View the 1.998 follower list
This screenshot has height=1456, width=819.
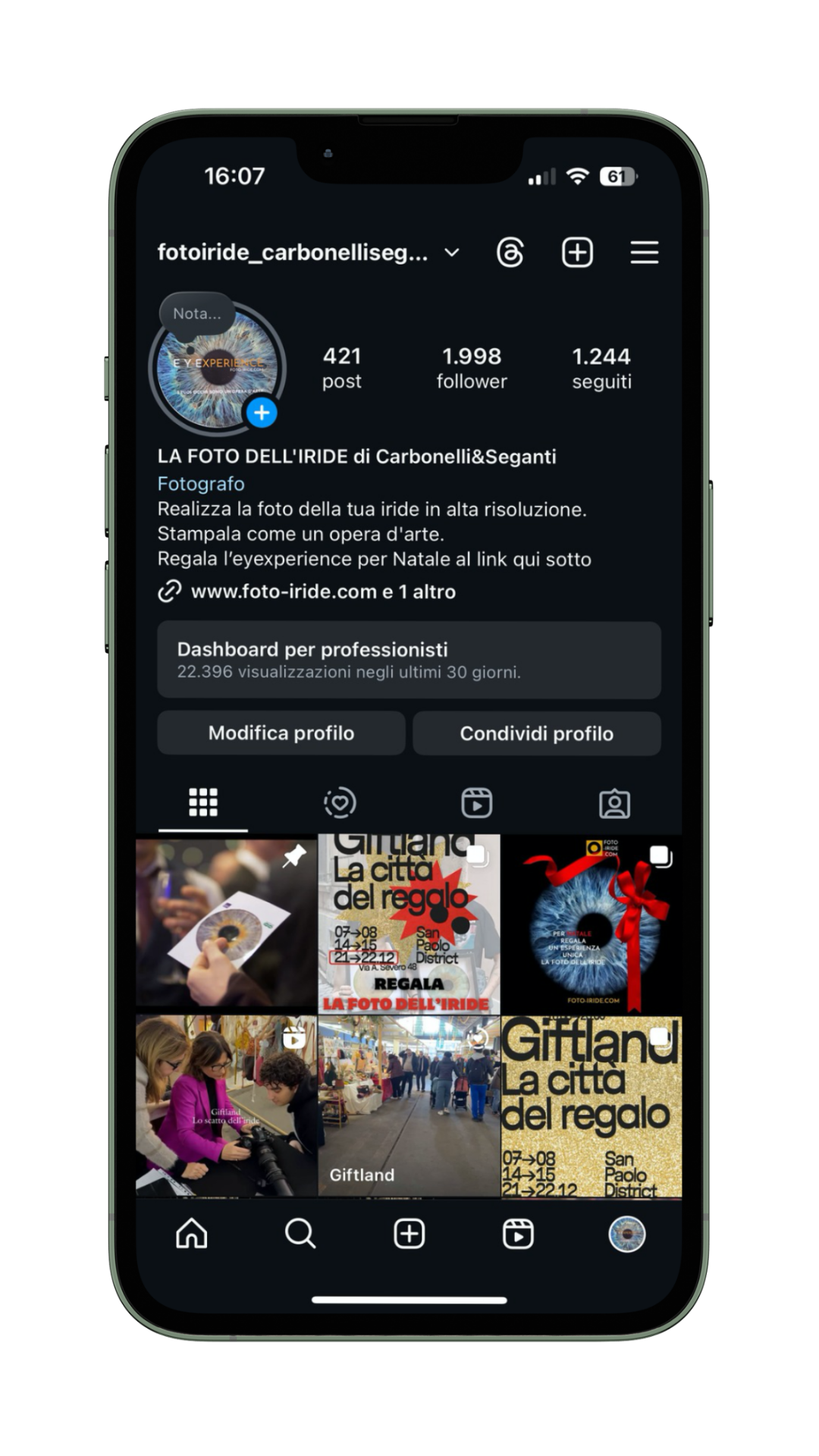[471, 368]
